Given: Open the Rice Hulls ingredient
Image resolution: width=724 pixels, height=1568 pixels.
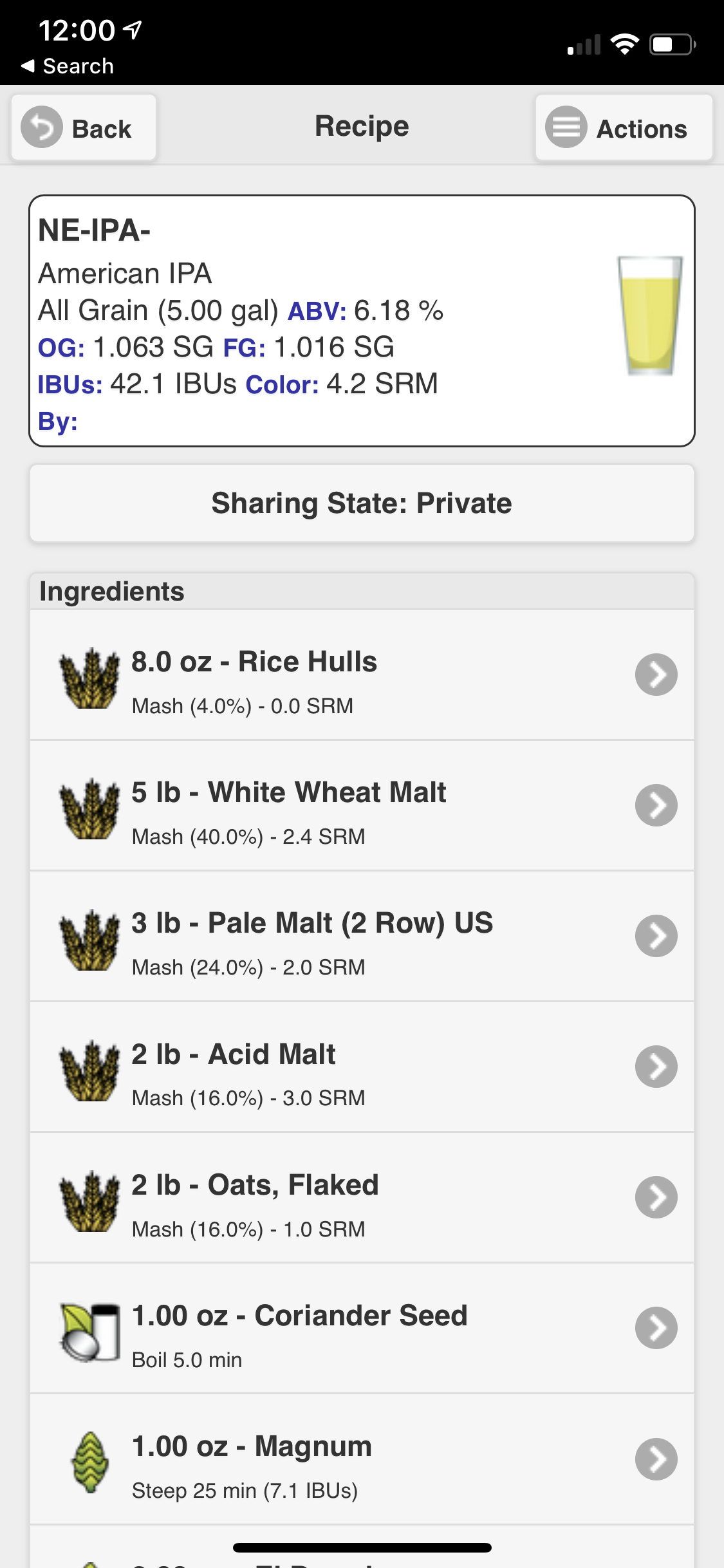Looking at the screenshot, I should [x=362, y=675].
